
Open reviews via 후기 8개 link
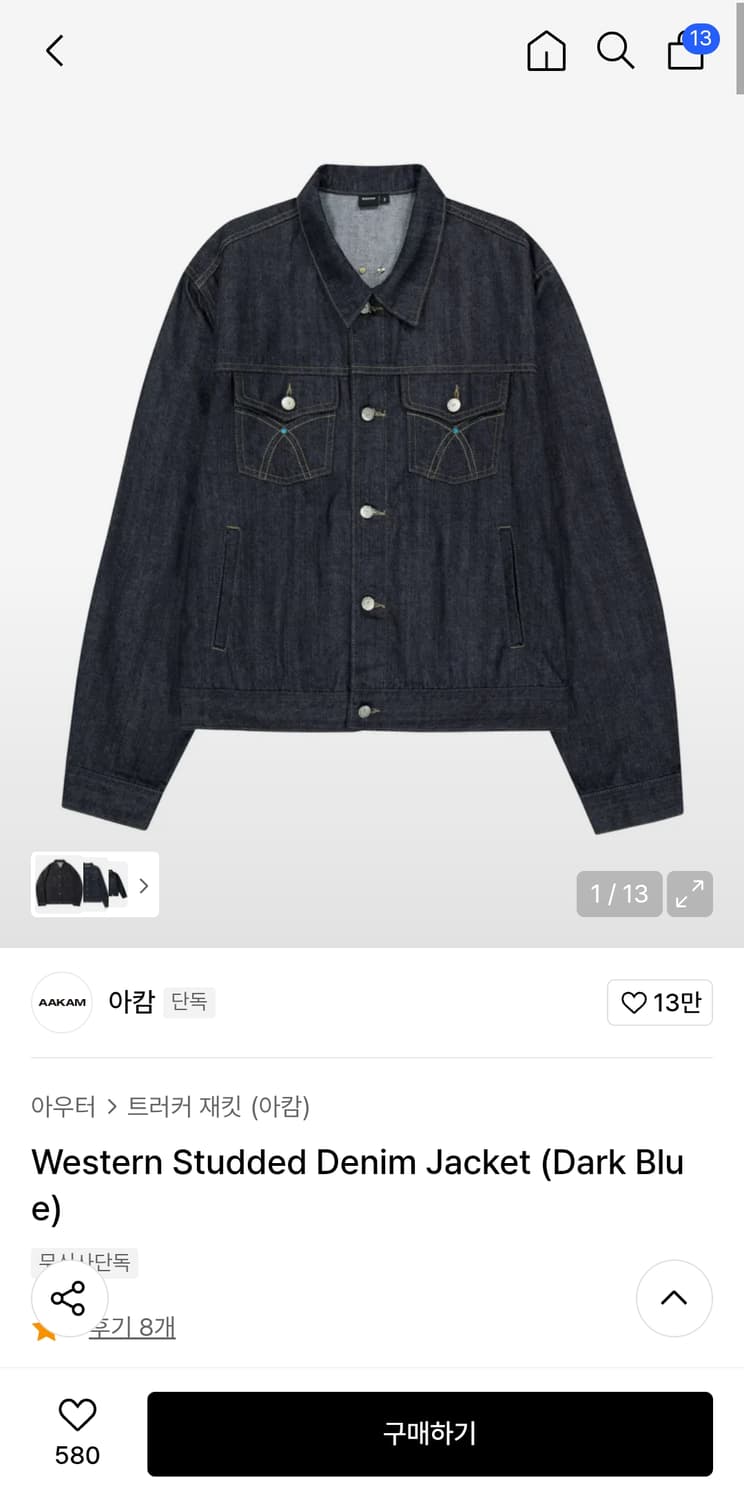tap(133, 1328)
